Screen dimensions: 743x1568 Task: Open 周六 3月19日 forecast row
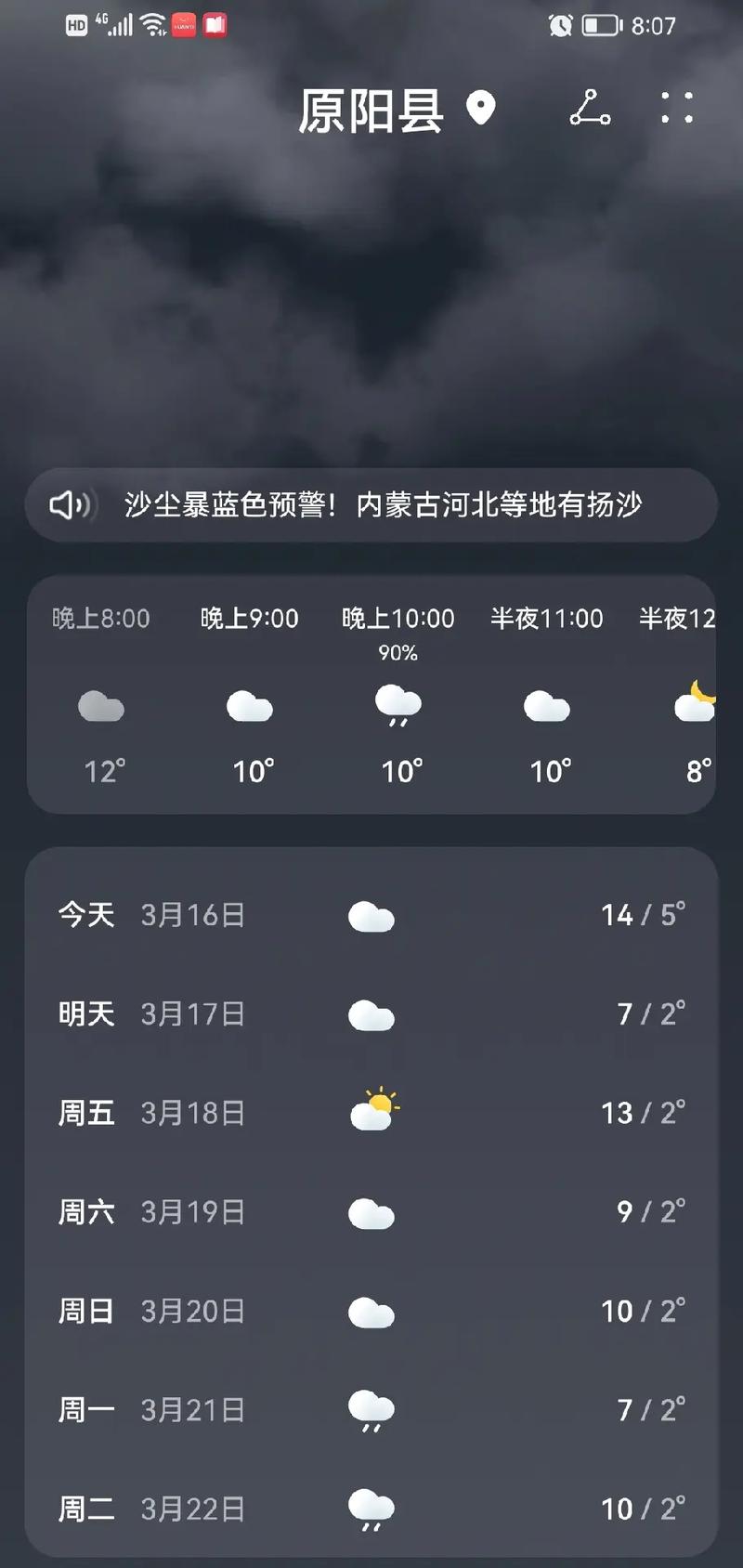coord(371,1212)
